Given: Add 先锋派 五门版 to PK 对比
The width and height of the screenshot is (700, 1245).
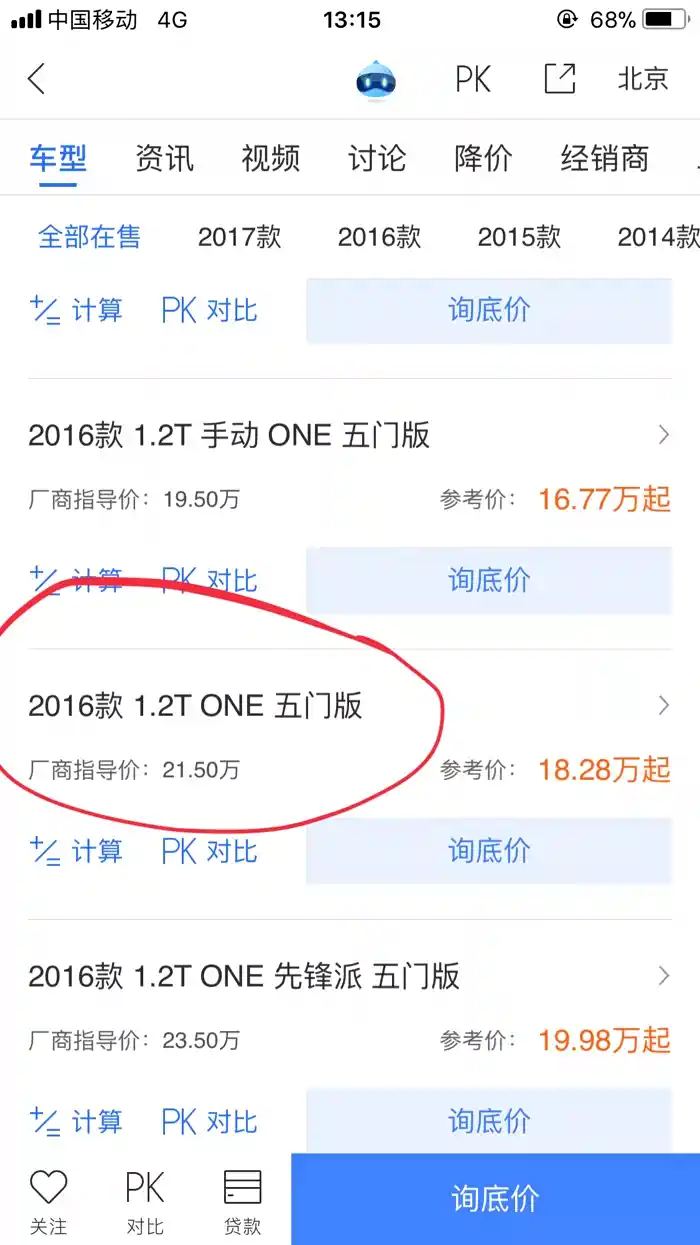Looking at the screenshot, I should (x=209, y=1121).
